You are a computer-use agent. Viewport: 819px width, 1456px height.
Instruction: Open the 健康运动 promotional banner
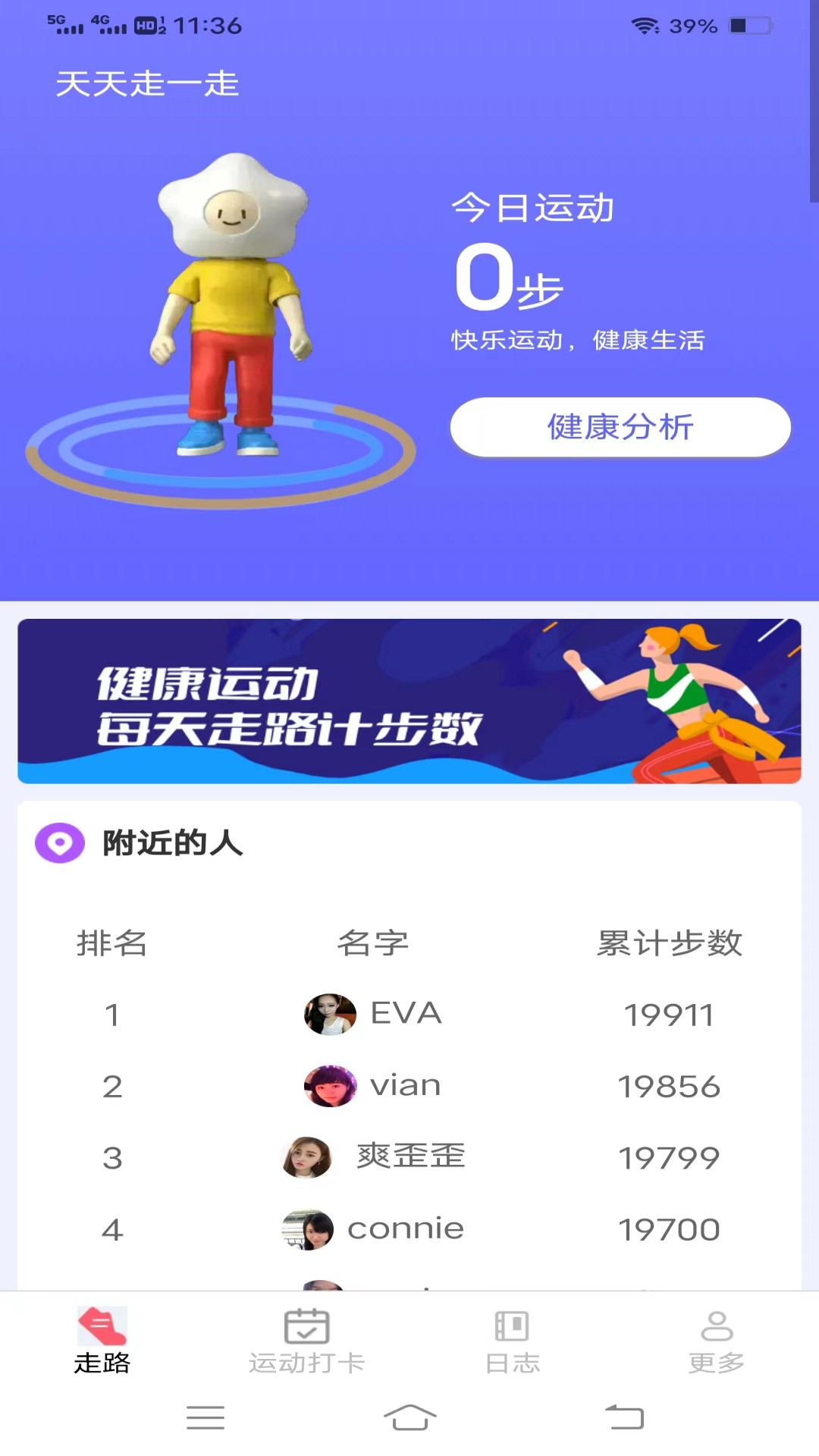click(x=409, y=701)
